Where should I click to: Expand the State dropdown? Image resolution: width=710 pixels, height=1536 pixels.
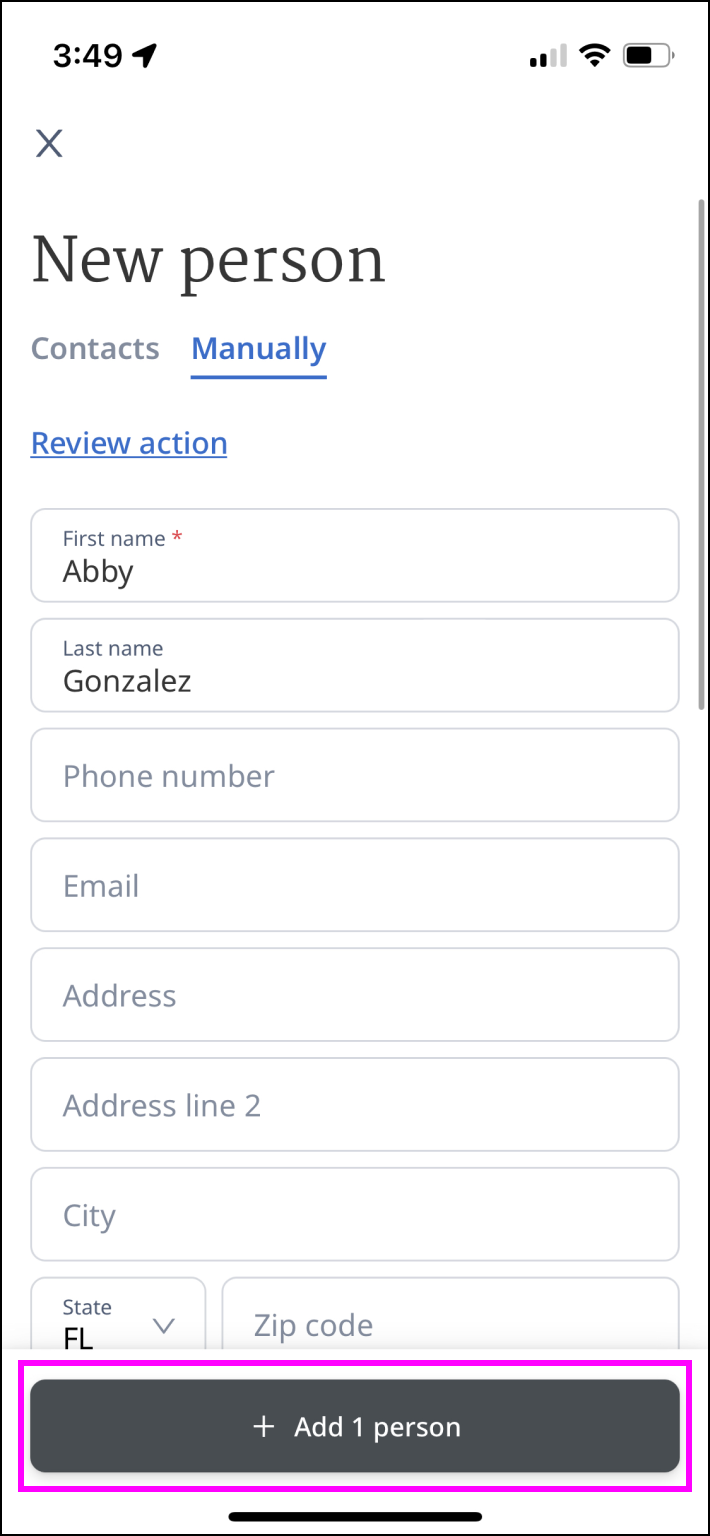118,1320
